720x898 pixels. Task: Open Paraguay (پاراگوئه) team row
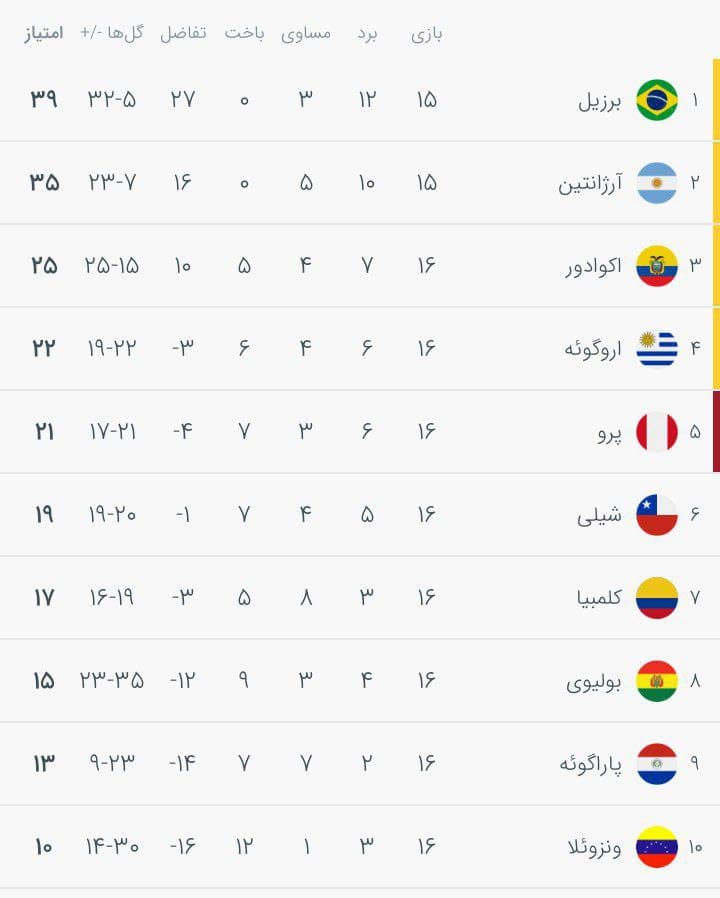[590, 764]
